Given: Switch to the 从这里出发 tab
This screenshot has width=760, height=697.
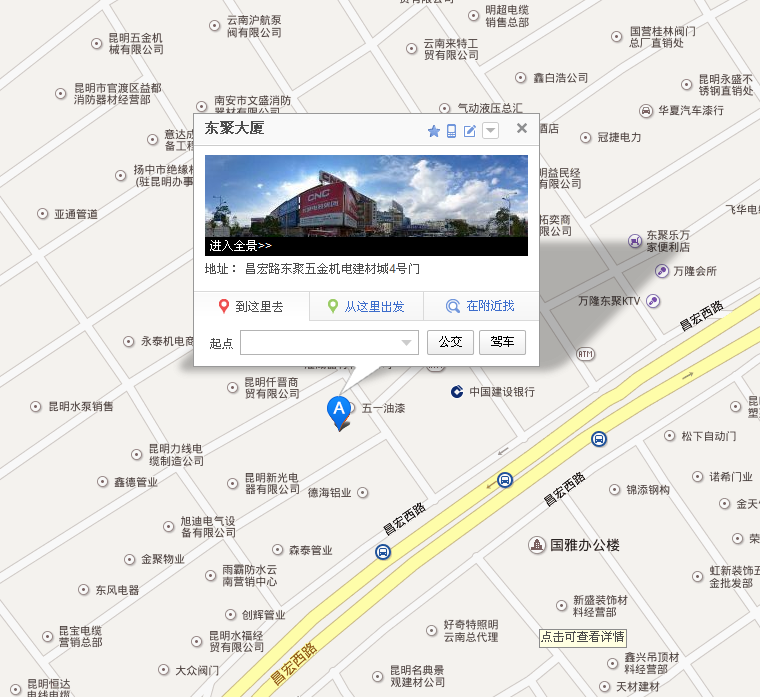Looking at the screenshot, I should (x=366, y=307).
